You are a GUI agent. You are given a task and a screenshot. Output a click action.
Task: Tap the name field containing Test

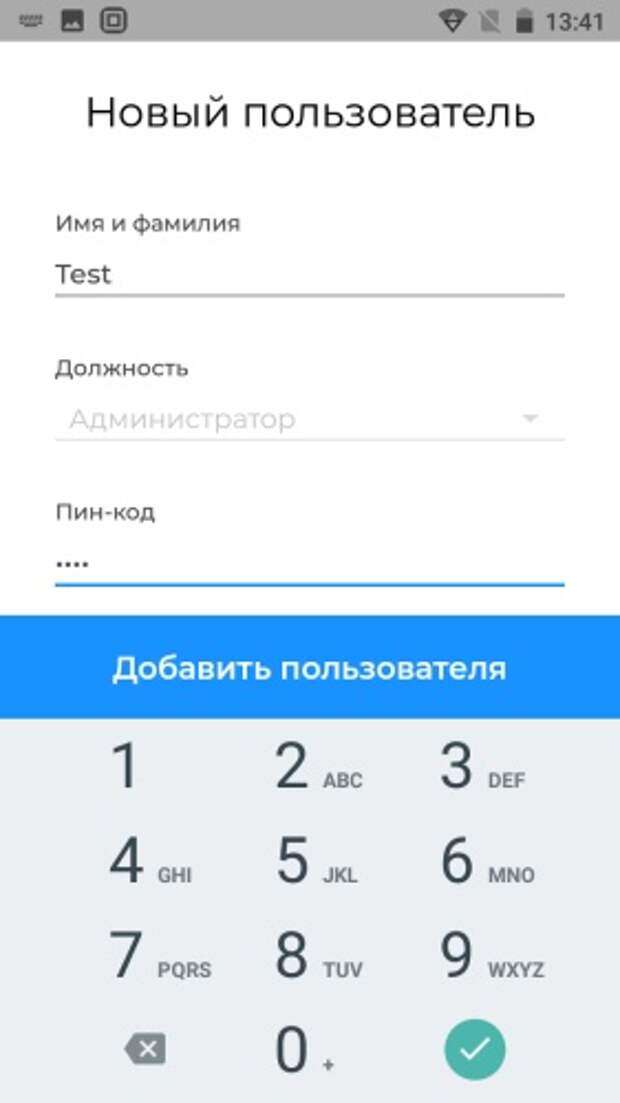tap(310, 275)
